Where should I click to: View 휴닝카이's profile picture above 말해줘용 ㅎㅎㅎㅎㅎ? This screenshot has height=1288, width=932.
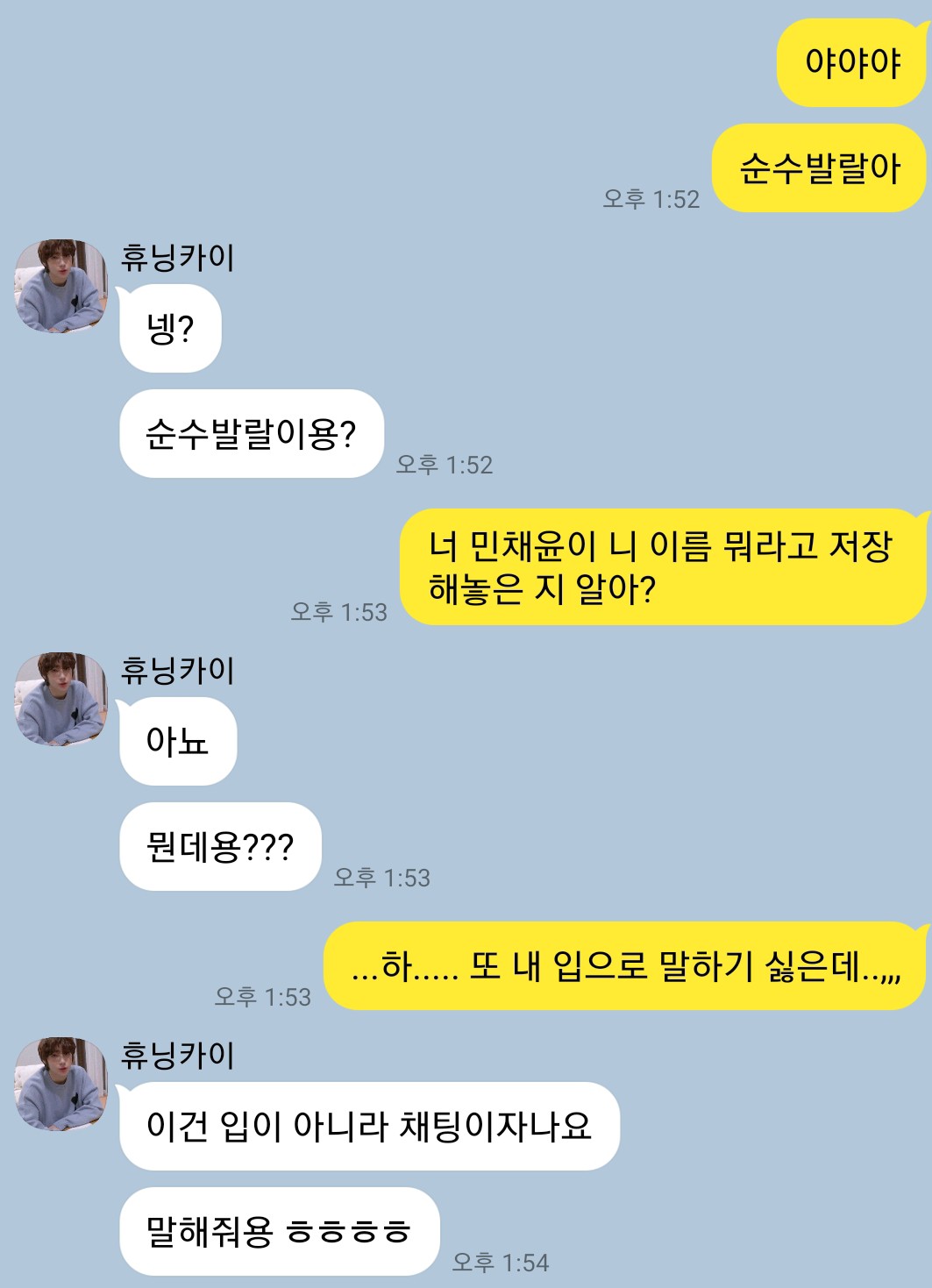[x=60, y=1085]
